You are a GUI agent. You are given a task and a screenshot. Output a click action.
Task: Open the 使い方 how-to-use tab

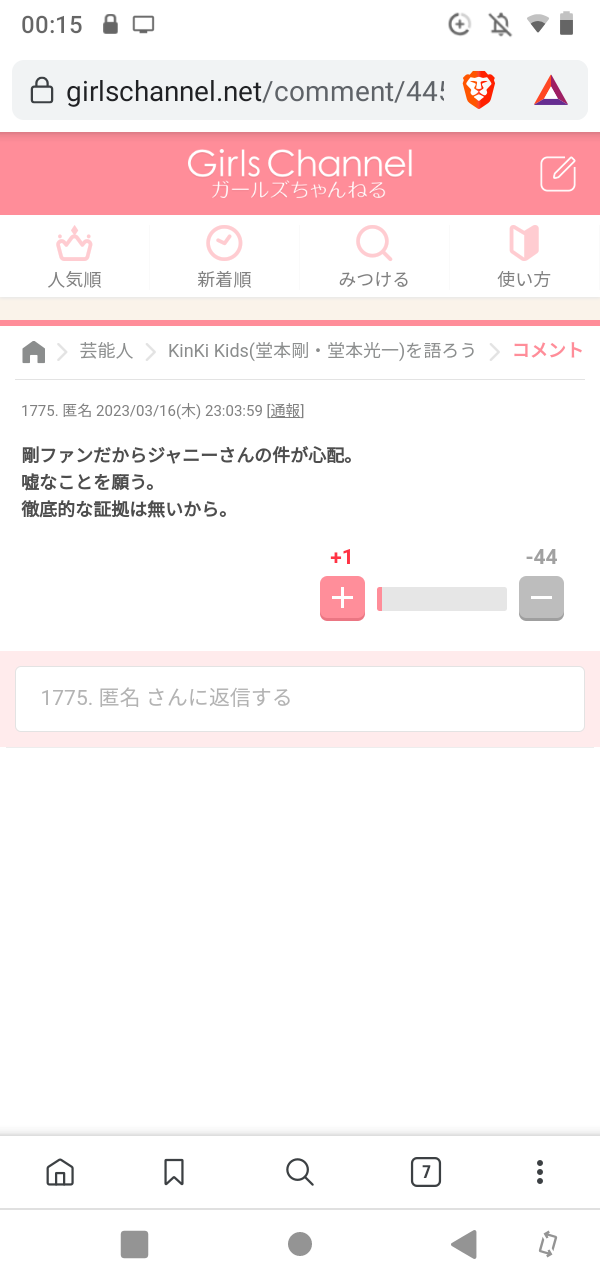(524, 257)
